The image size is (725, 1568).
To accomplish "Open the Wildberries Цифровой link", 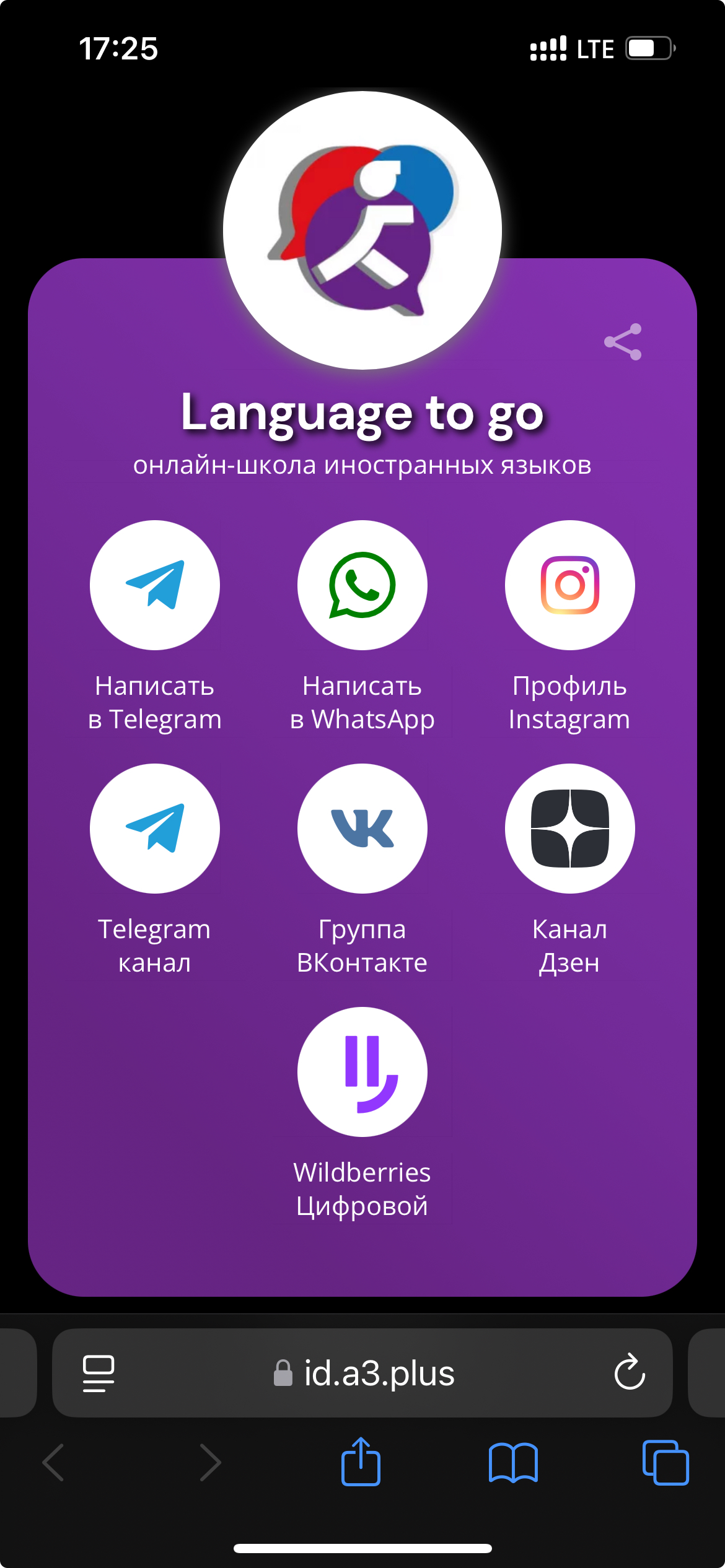I will [x=362, y=1072].
